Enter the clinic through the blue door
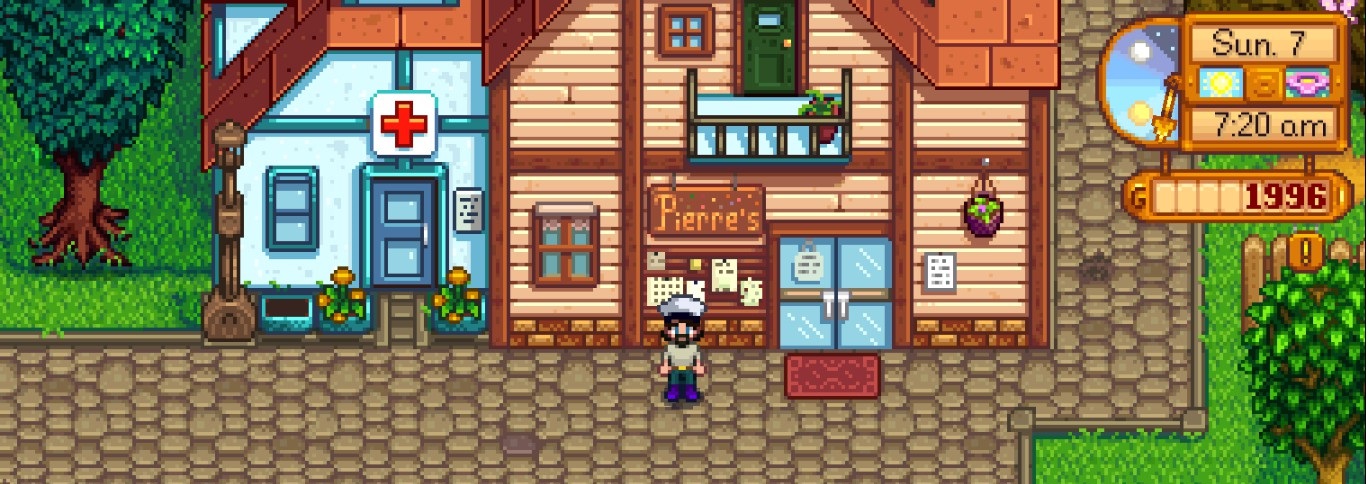This screenshot has height=484, width=1368. [x=402, y=234]
